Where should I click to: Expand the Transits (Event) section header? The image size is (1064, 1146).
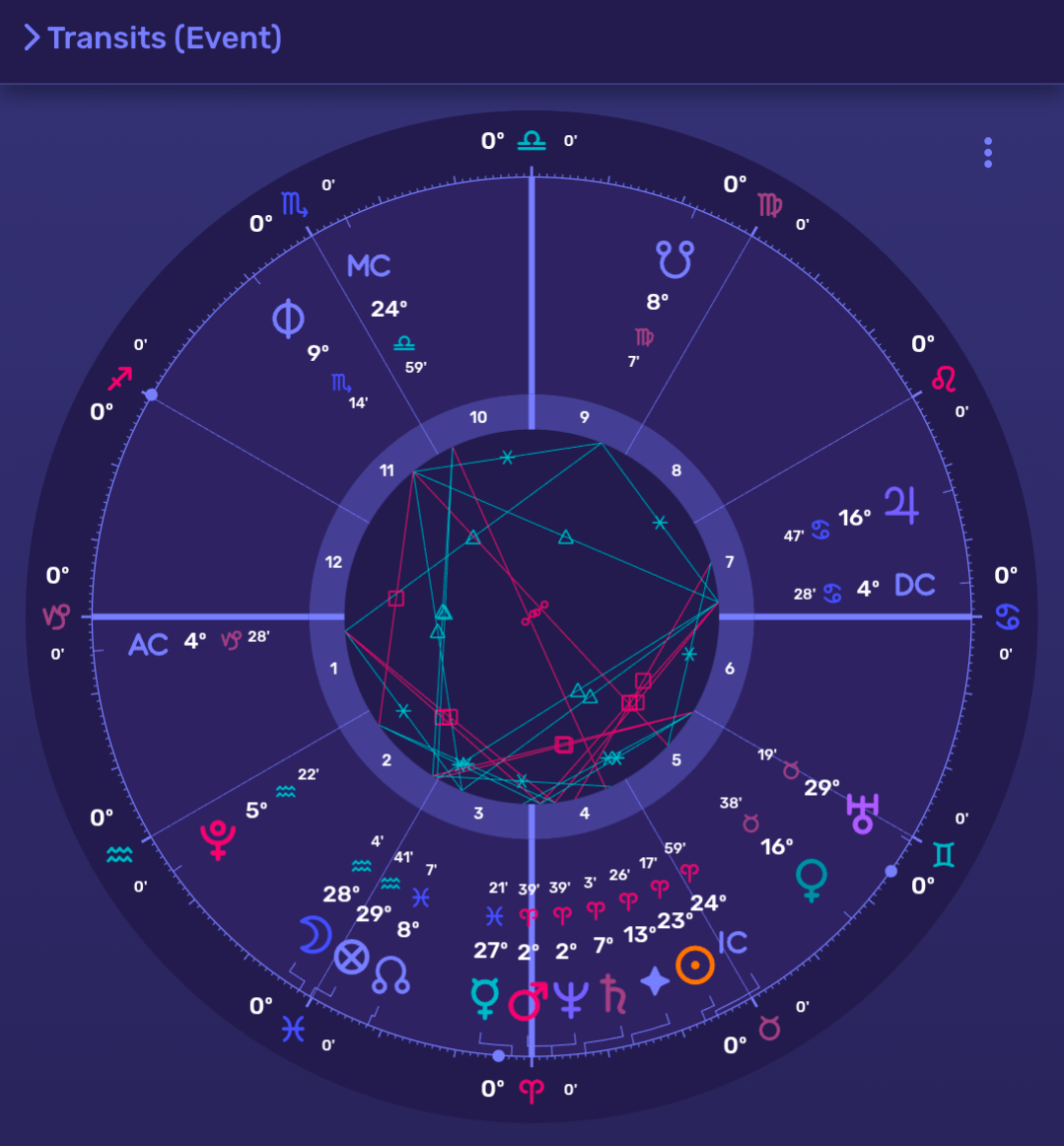153,38
